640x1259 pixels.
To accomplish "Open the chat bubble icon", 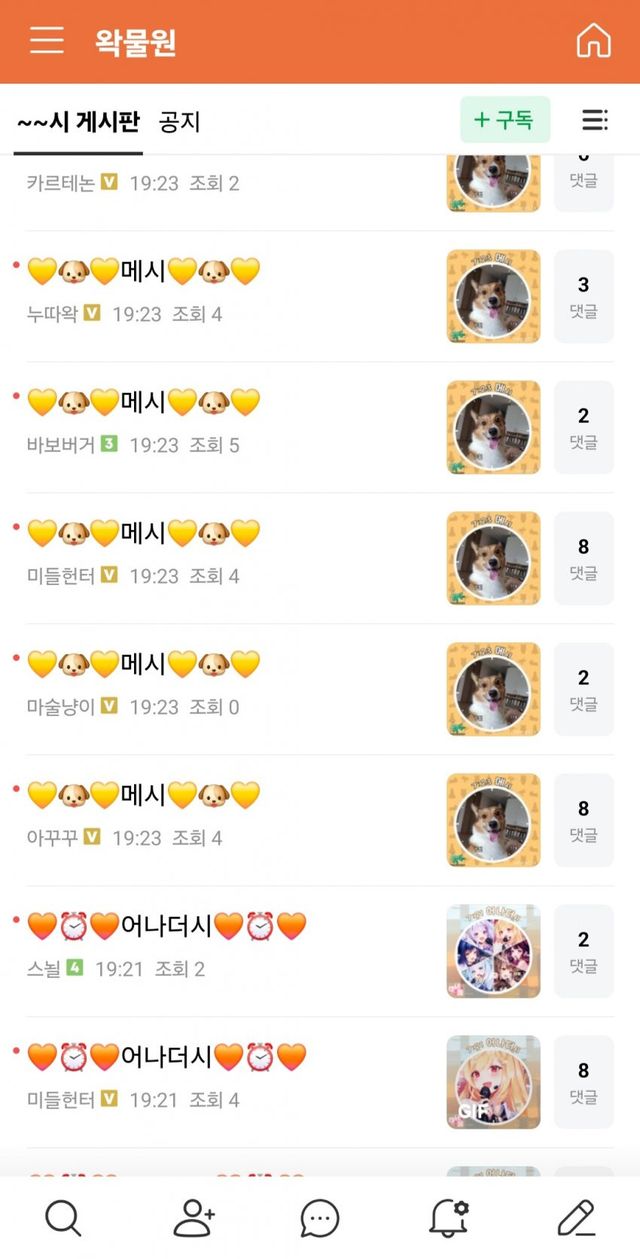I will click(320, 1218).
